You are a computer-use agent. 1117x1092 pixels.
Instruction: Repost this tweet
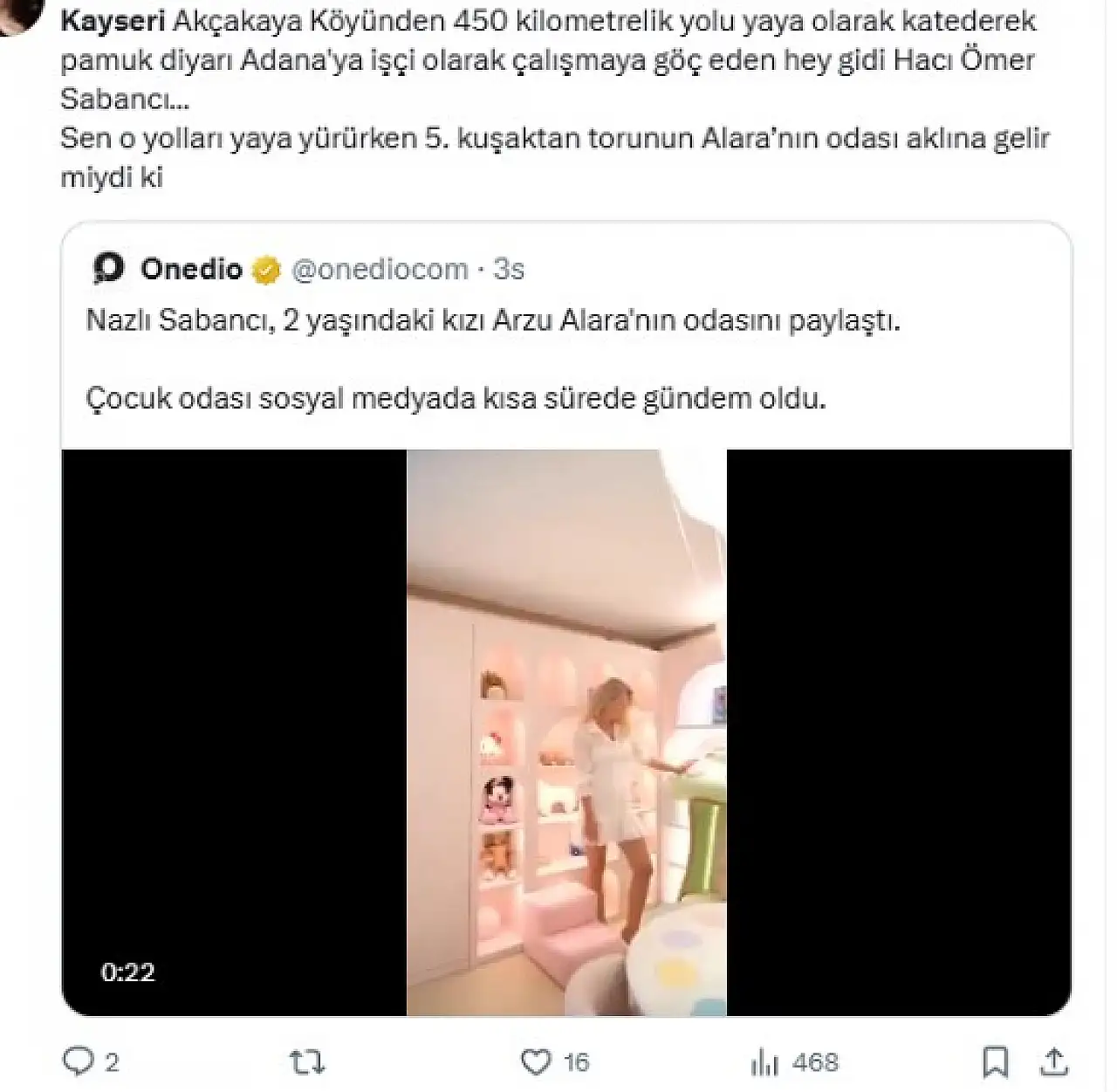pyautogui.click(x=307, y=1061)
